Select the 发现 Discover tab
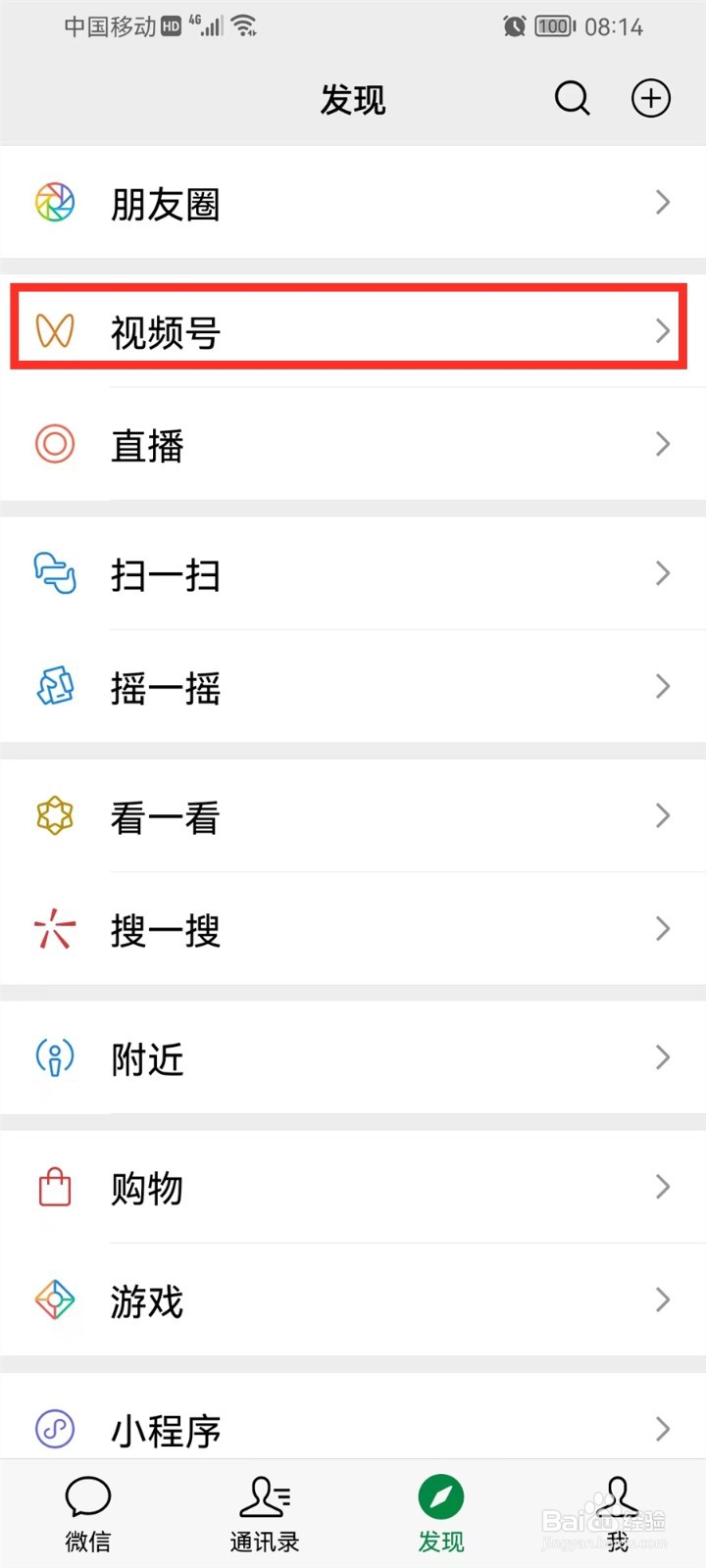 click(441, 1515)
